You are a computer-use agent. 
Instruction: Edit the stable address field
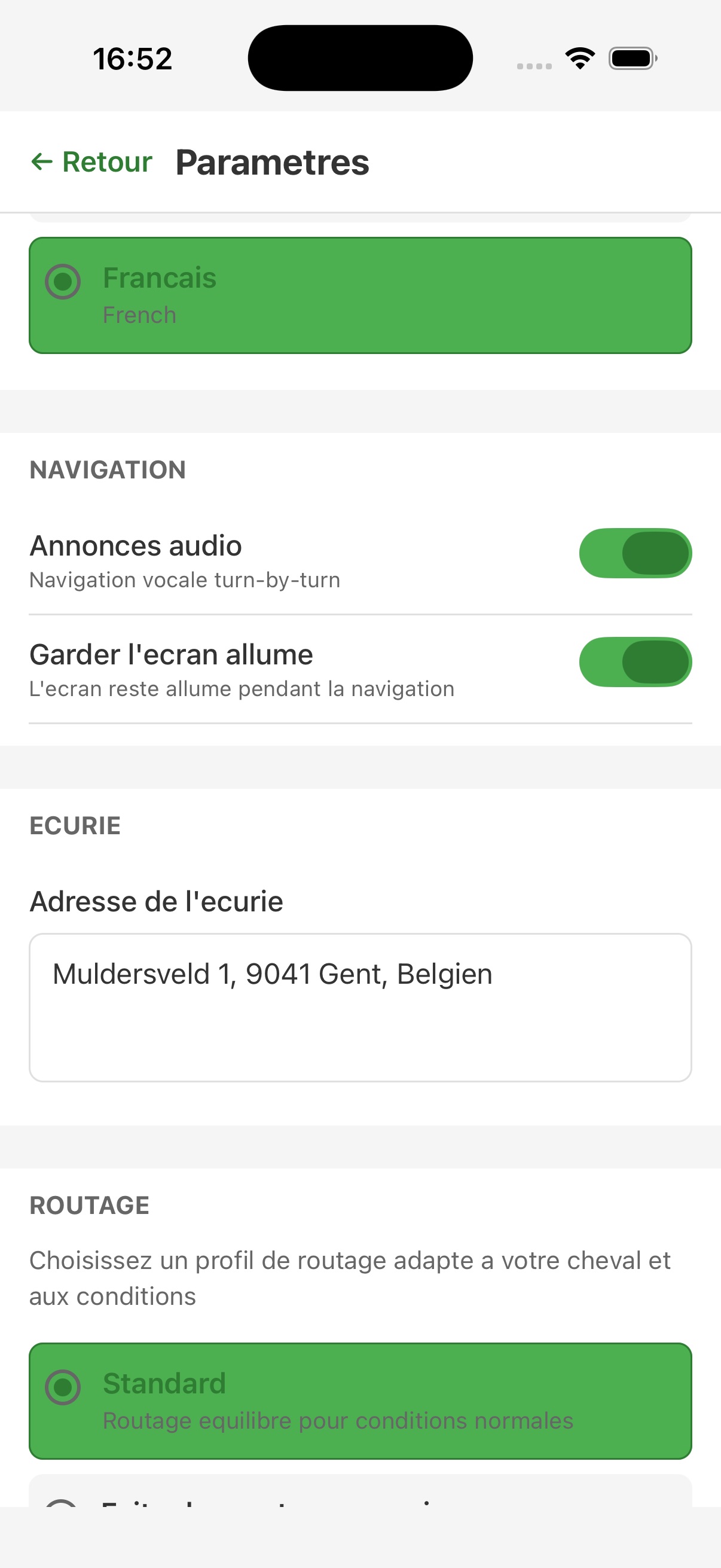point(360,1004)
